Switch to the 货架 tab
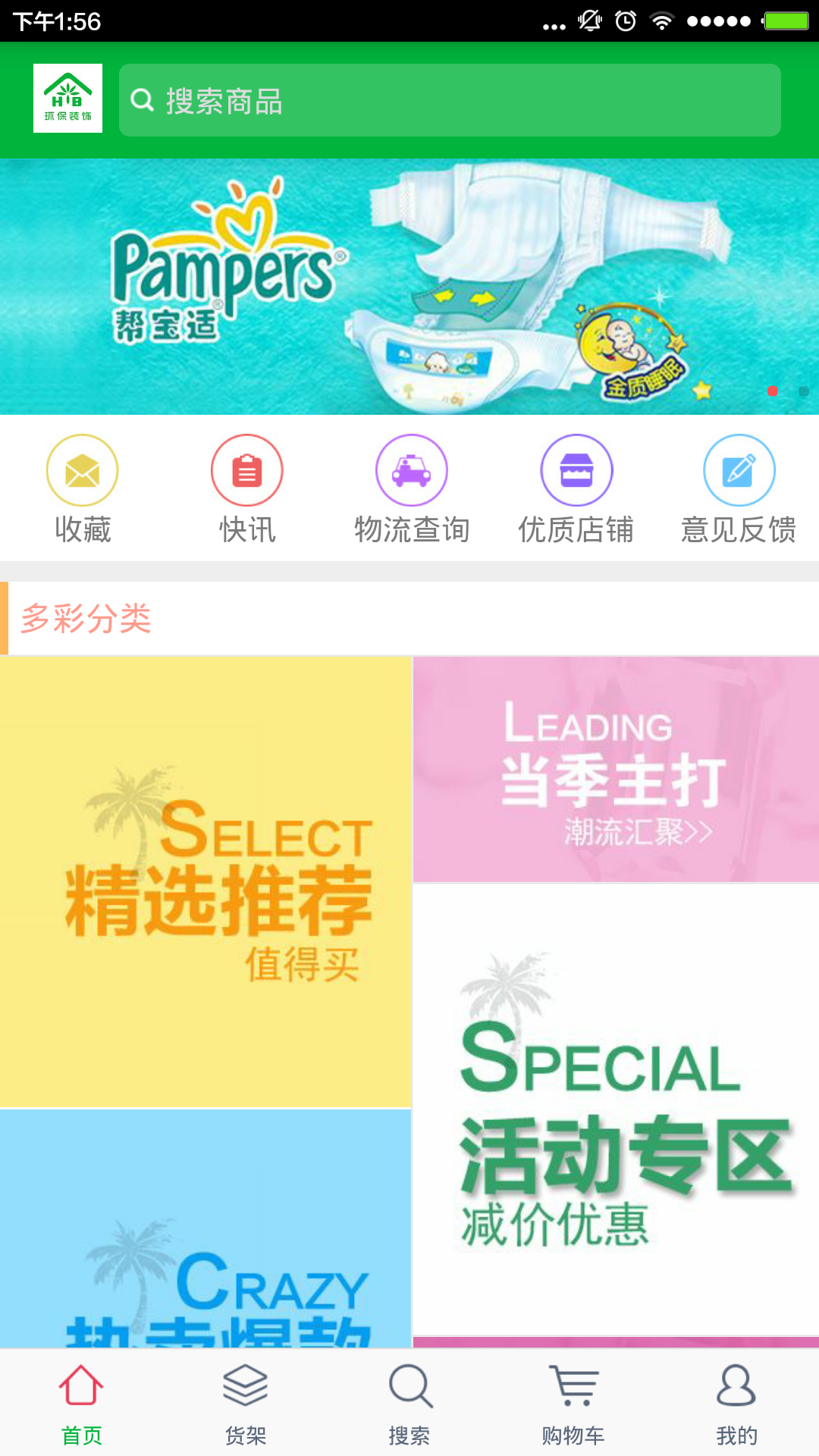 (246, 1404)
